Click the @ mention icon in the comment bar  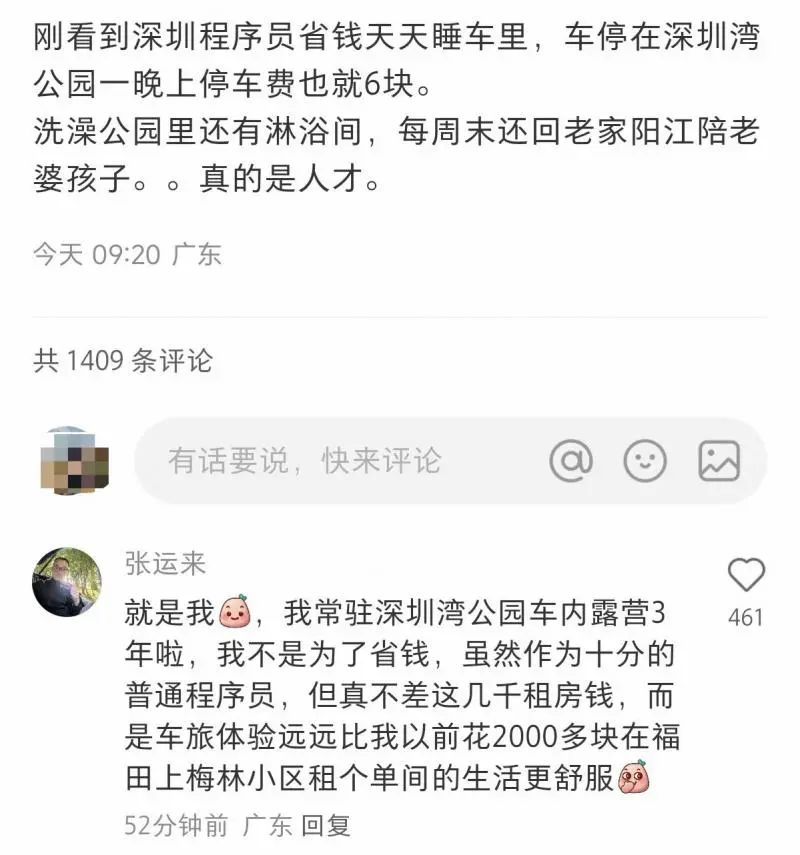(x=573, y=460)
